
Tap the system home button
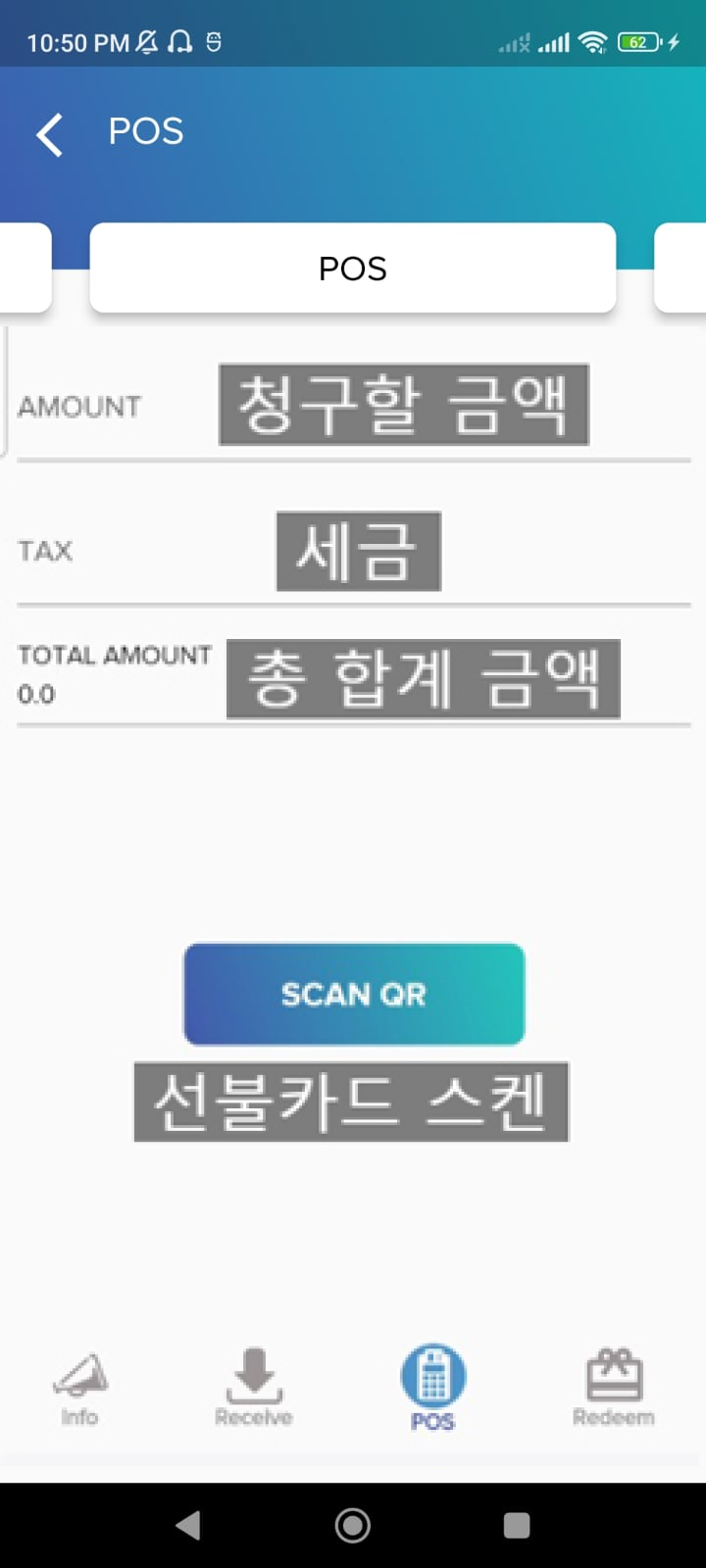click(x=353, y=1525)
